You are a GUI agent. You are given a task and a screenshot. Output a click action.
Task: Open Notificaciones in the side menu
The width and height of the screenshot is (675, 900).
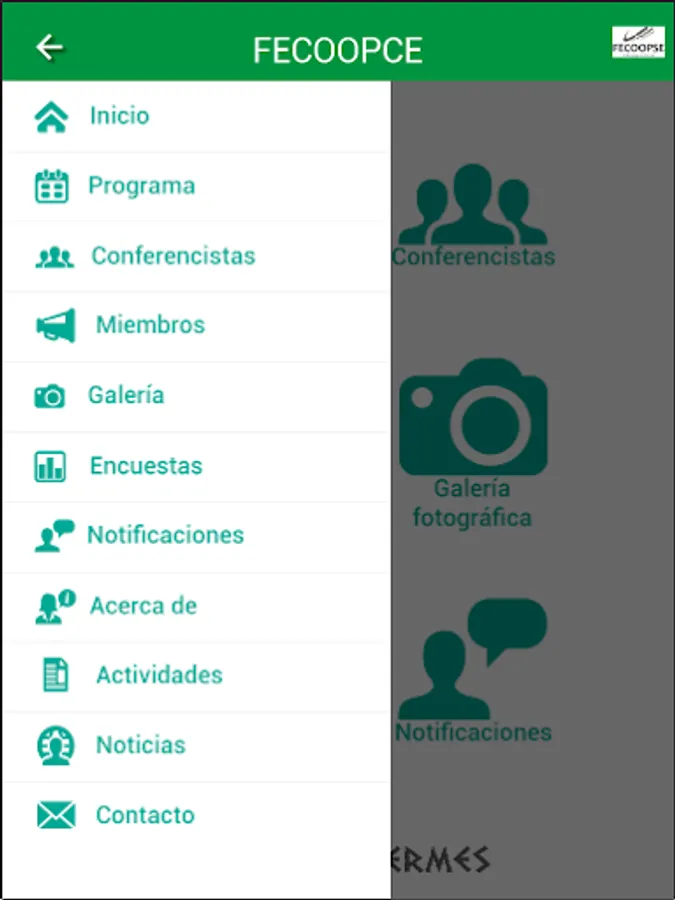(165, 535)
